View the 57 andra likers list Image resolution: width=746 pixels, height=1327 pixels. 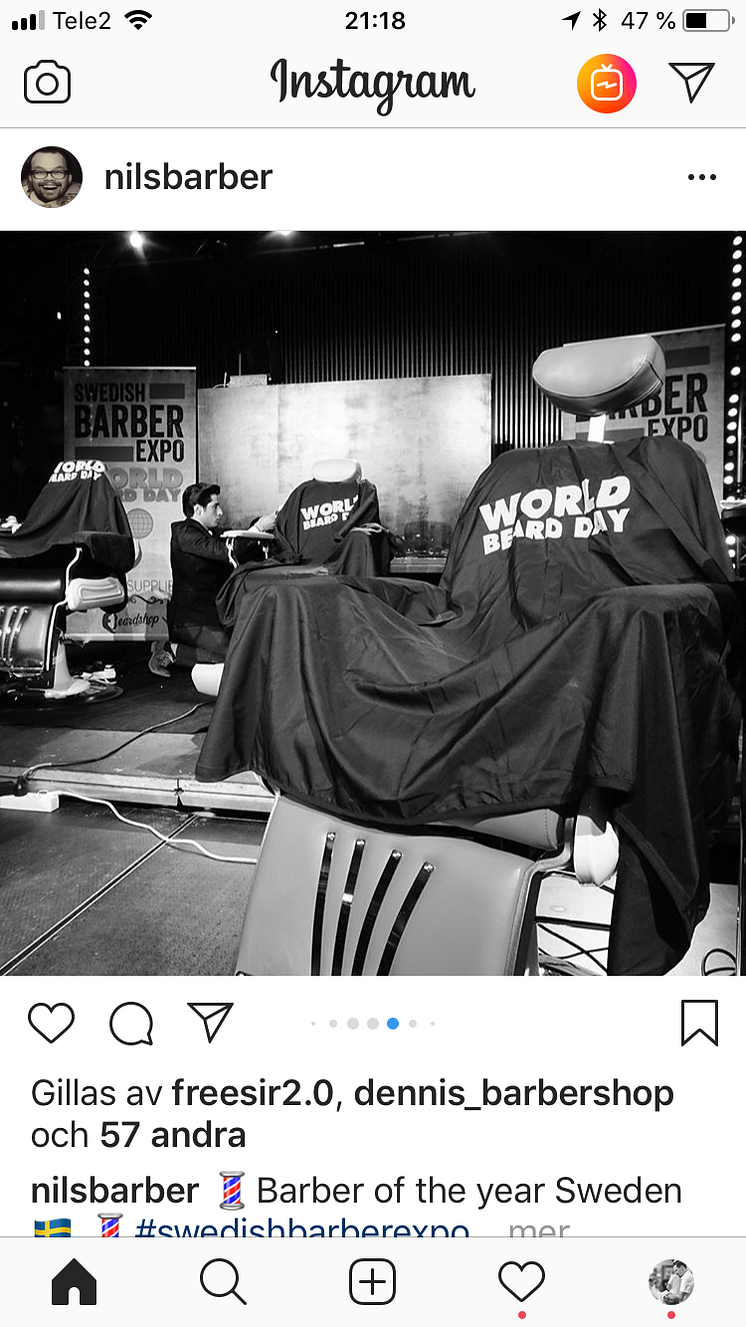[172, 1135]
